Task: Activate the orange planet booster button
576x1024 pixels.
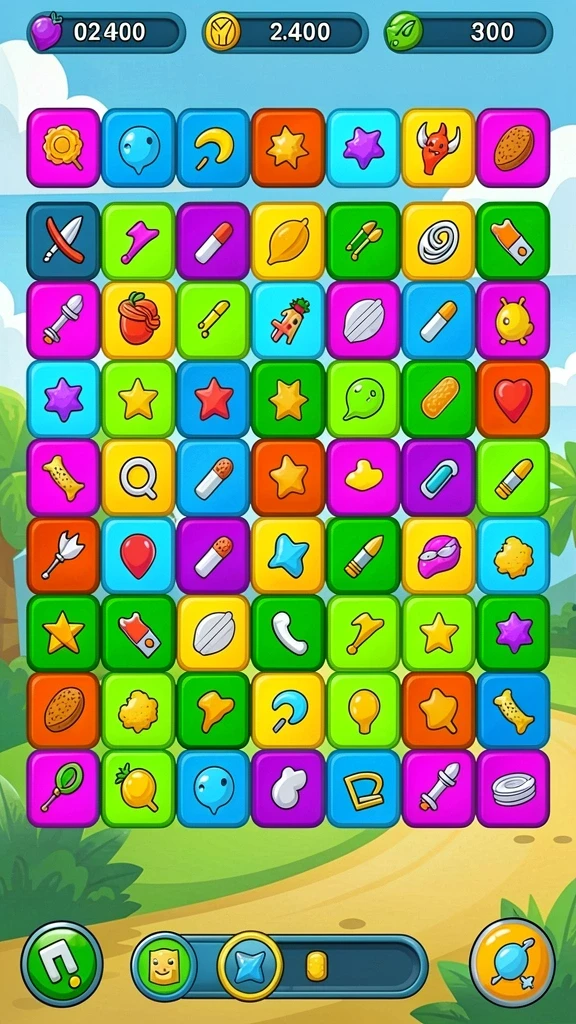Action: (513, 963)
